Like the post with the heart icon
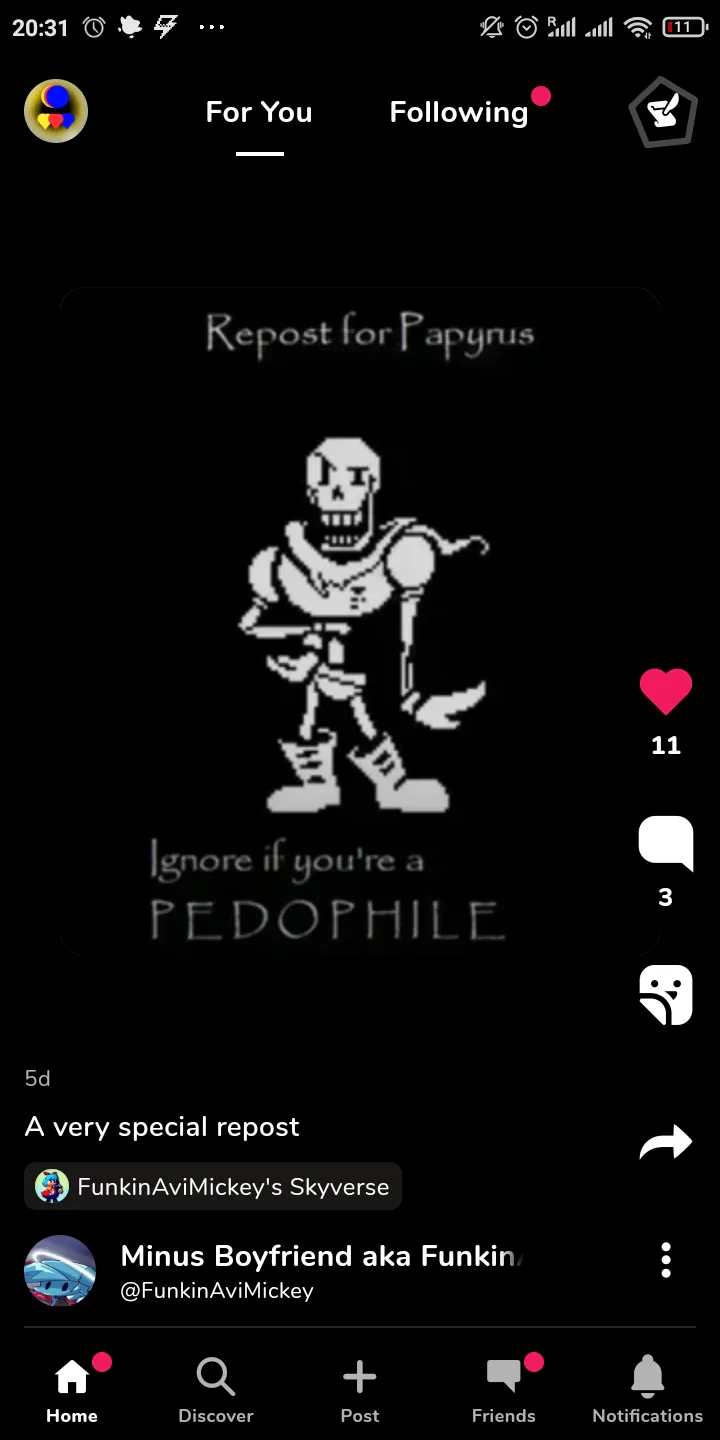720x1440 pixels. (x=666, y=691)
